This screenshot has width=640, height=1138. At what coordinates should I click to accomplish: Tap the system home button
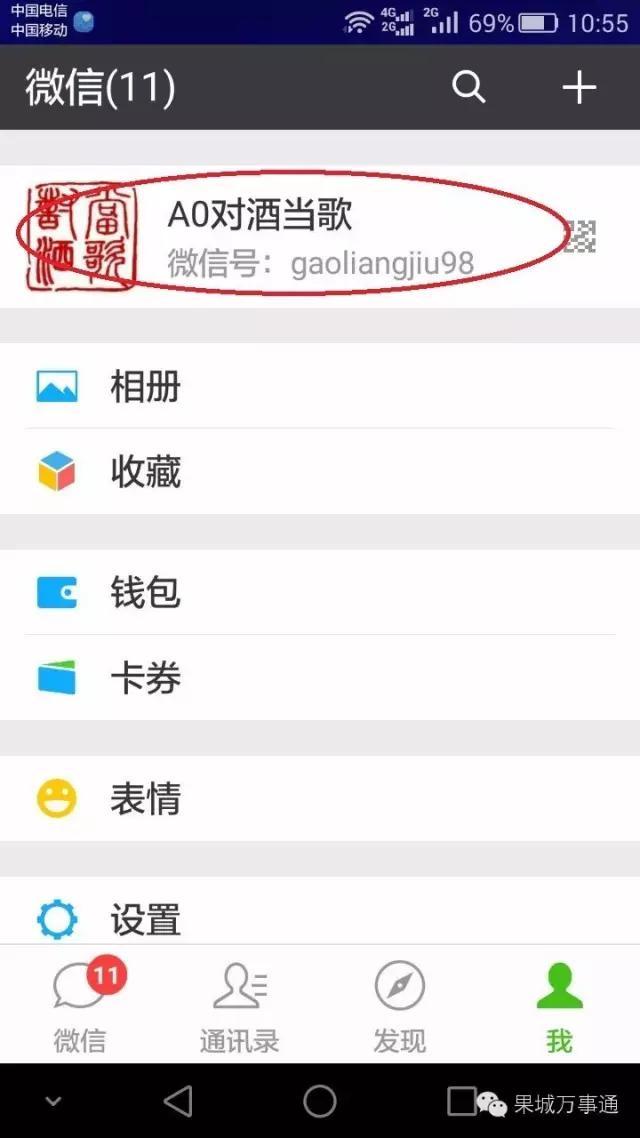click(x=320, y=1101)
